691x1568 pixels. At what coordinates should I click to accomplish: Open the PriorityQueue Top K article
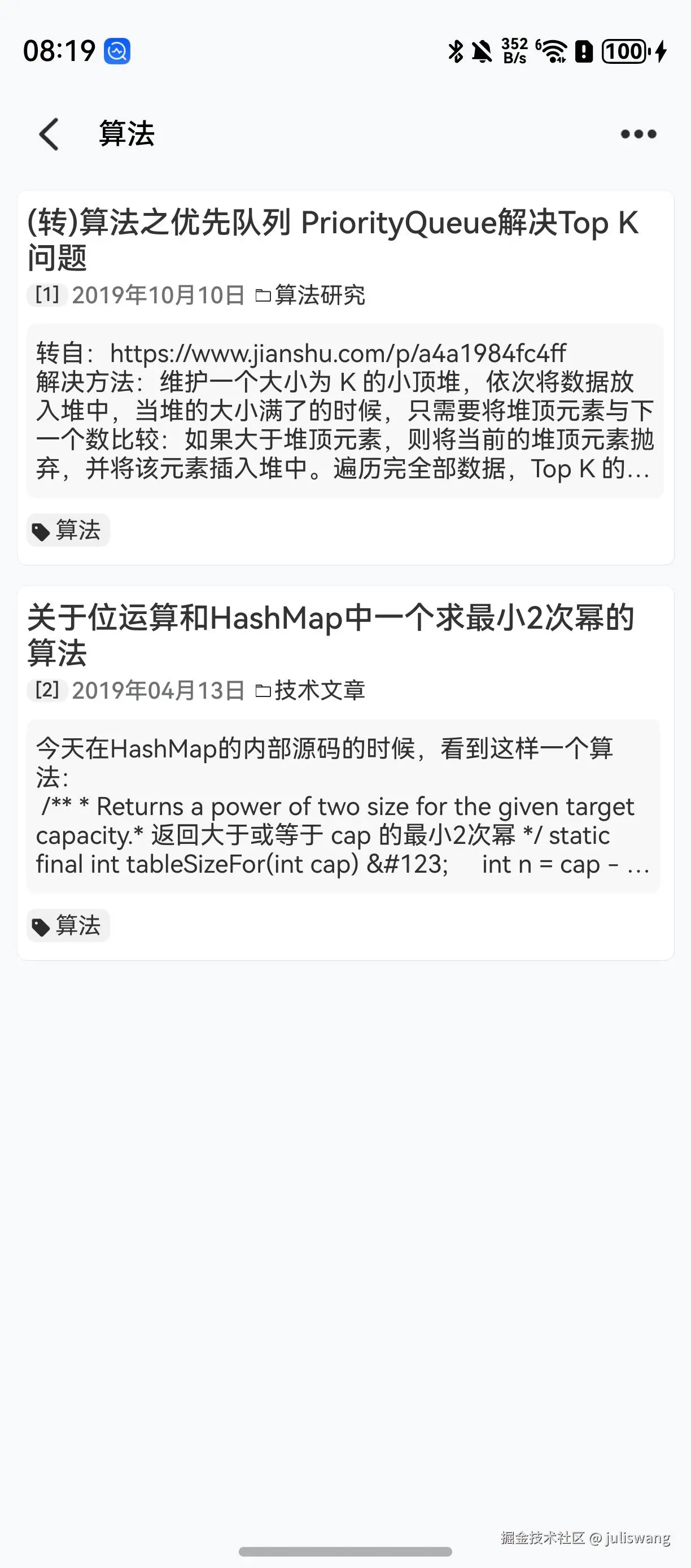[x=332, y=239]
